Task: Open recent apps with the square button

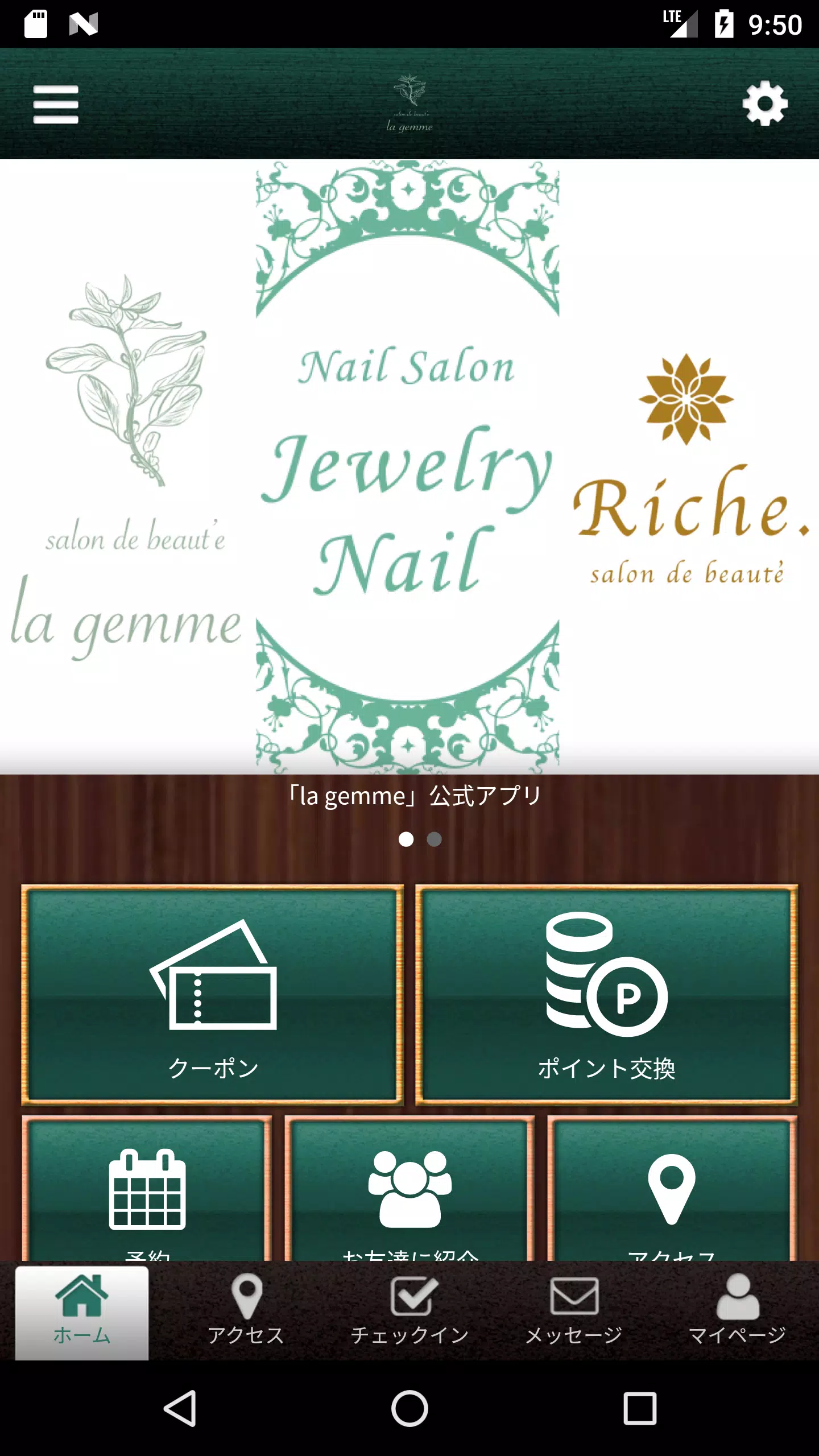Action: pos(640,1408)
